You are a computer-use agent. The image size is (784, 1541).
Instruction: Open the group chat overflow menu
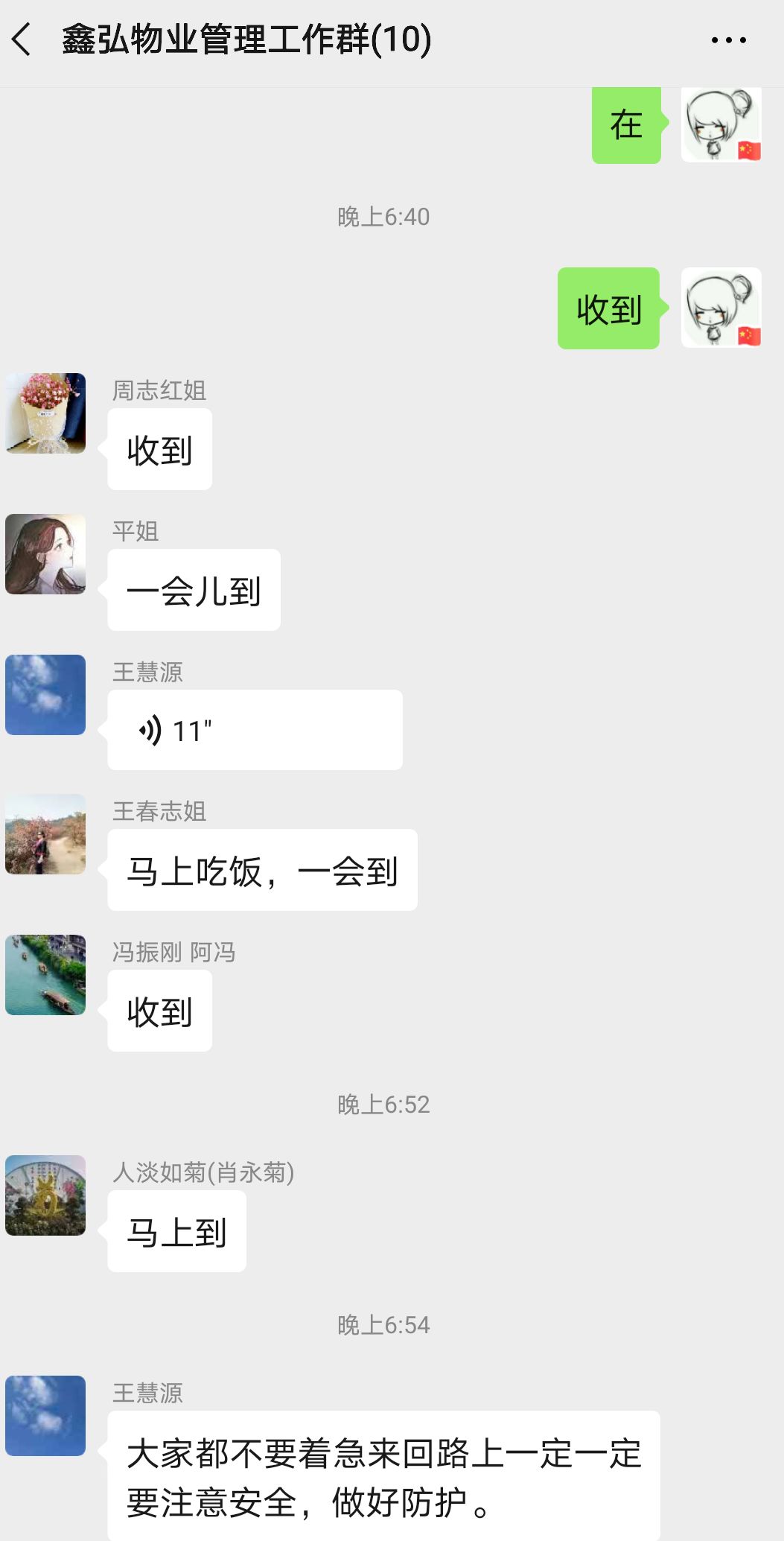(x=728, y=40)
